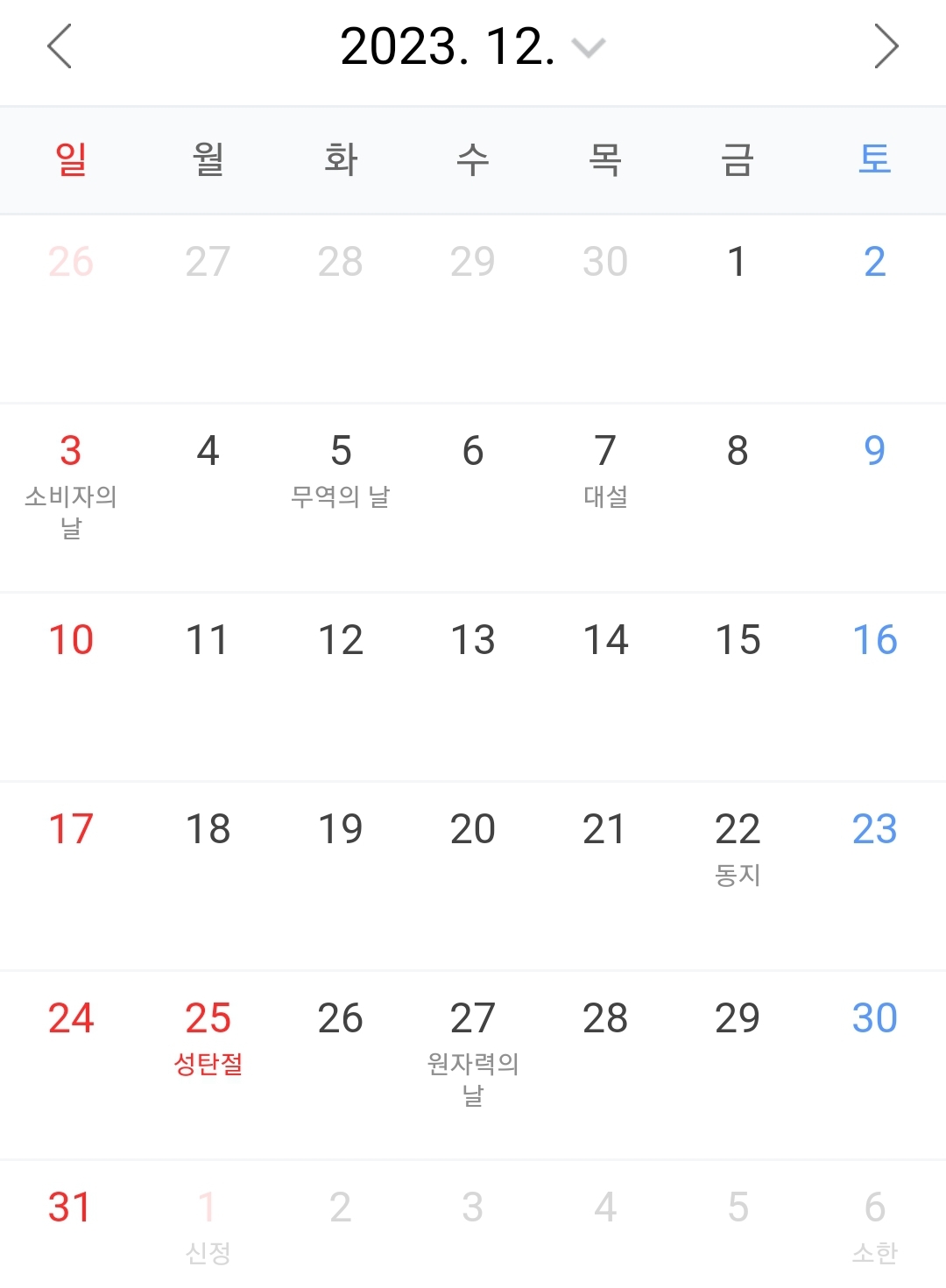Go to the next month
The width and height of the screenshot is (946, 1288).
[886, 46]
